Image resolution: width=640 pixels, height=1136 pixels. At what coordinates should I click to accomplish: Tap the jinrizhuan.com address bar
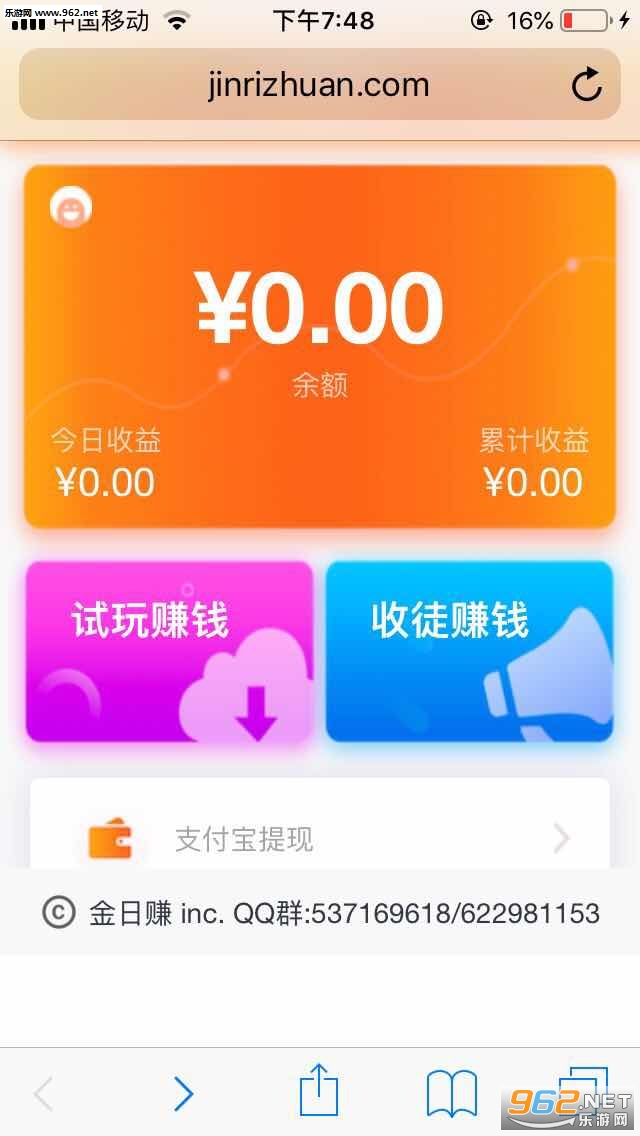tap(320, 85)
